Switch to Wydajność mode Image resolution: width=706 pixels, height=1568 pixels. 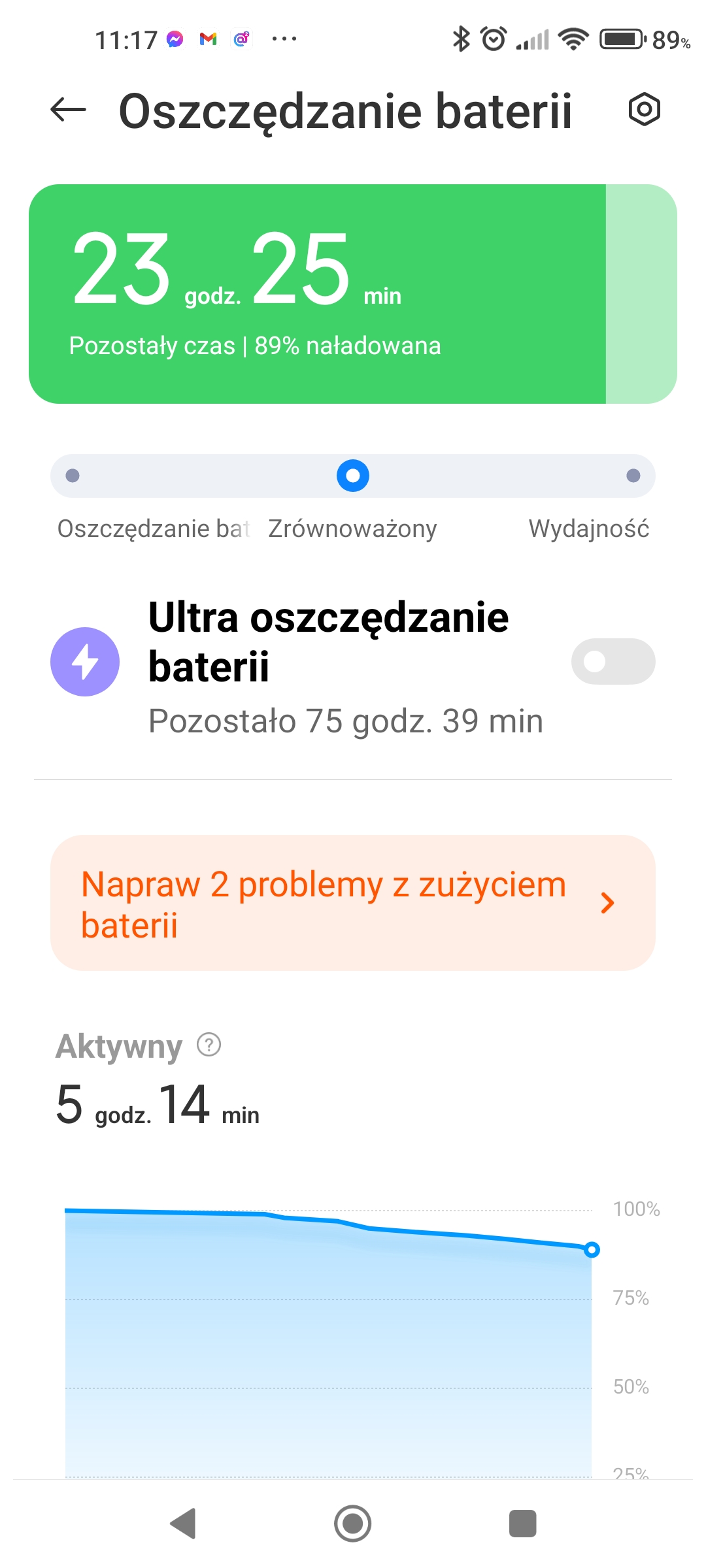click(633, 476)
